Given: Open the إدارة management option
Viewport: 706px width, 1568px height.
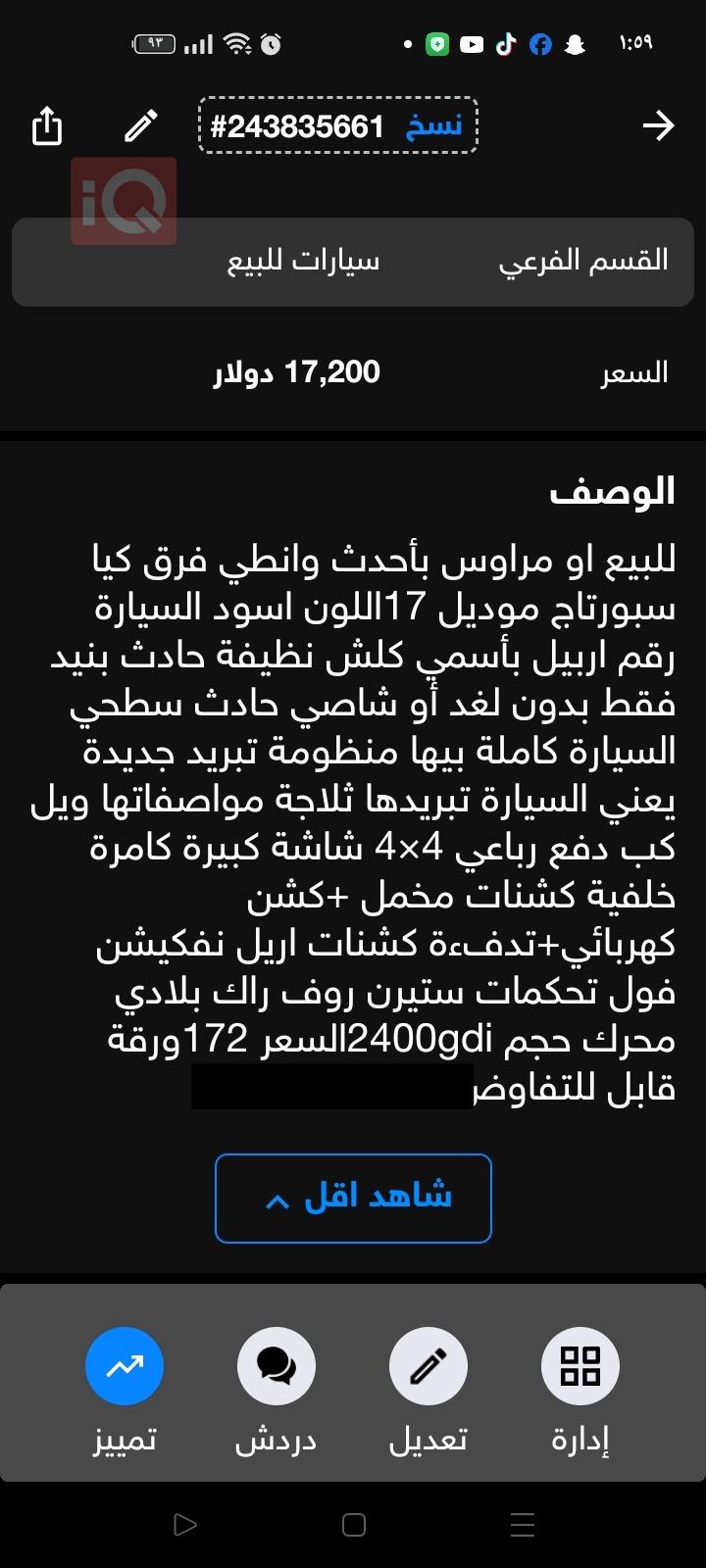Looking at the screenshot, I should coord(580,1366).
